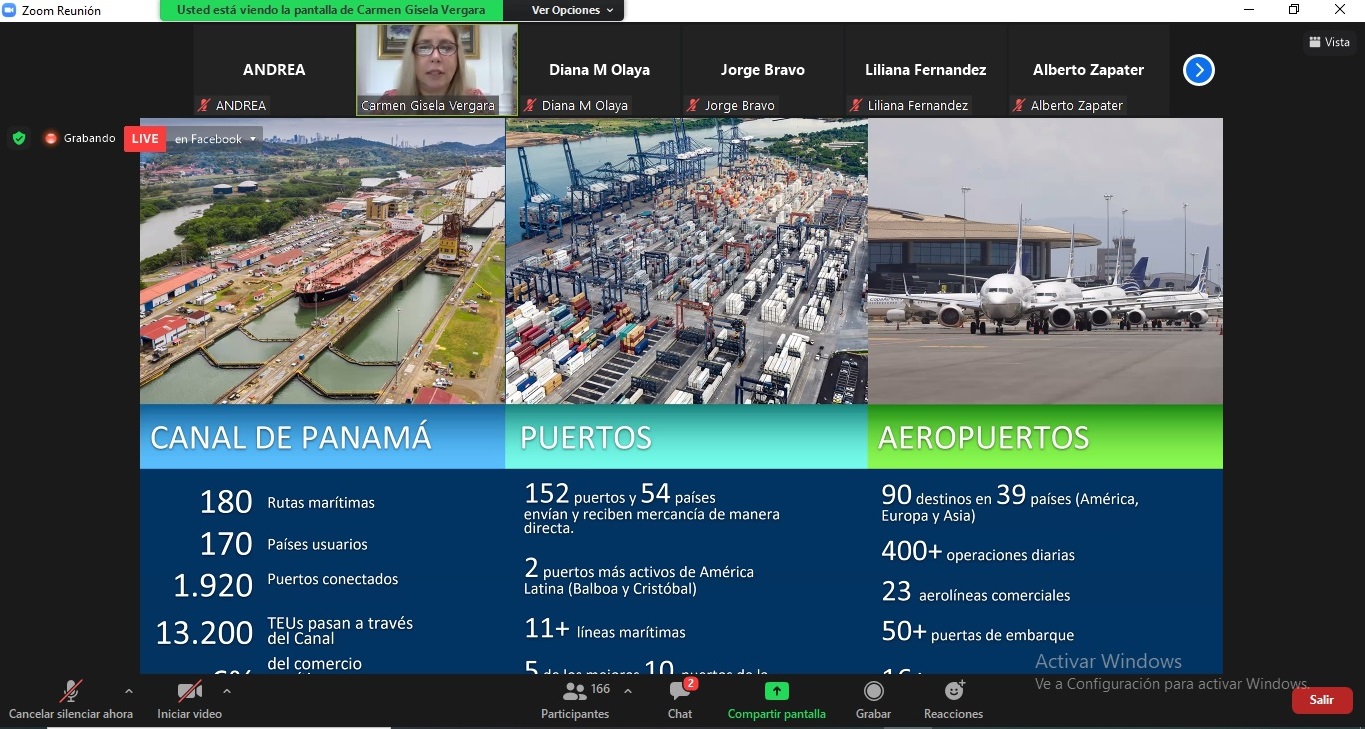Close the Zoom window

click(1340, 10)
